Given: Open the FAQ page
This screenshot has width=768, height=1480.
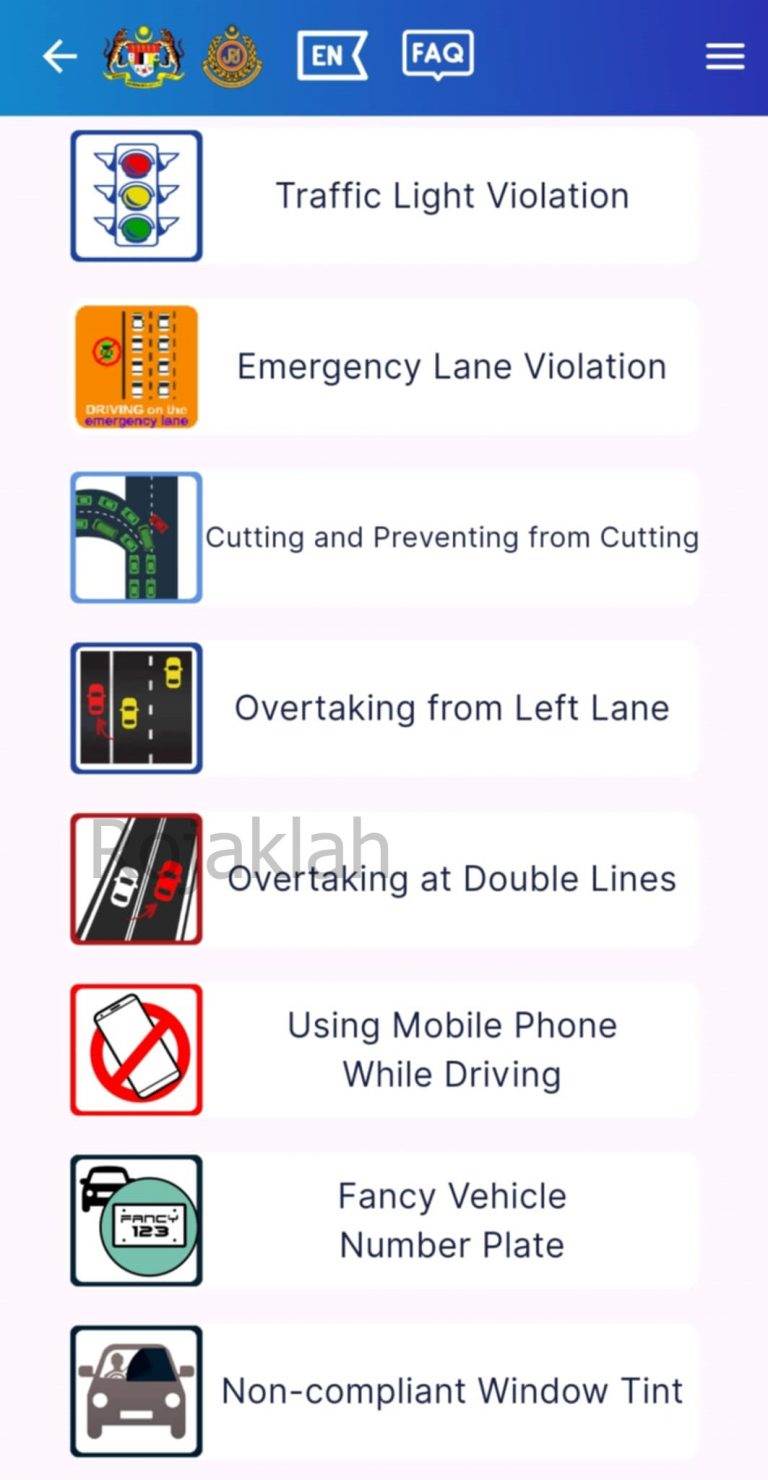Looking at the screenshot, I should coord(438,55).
